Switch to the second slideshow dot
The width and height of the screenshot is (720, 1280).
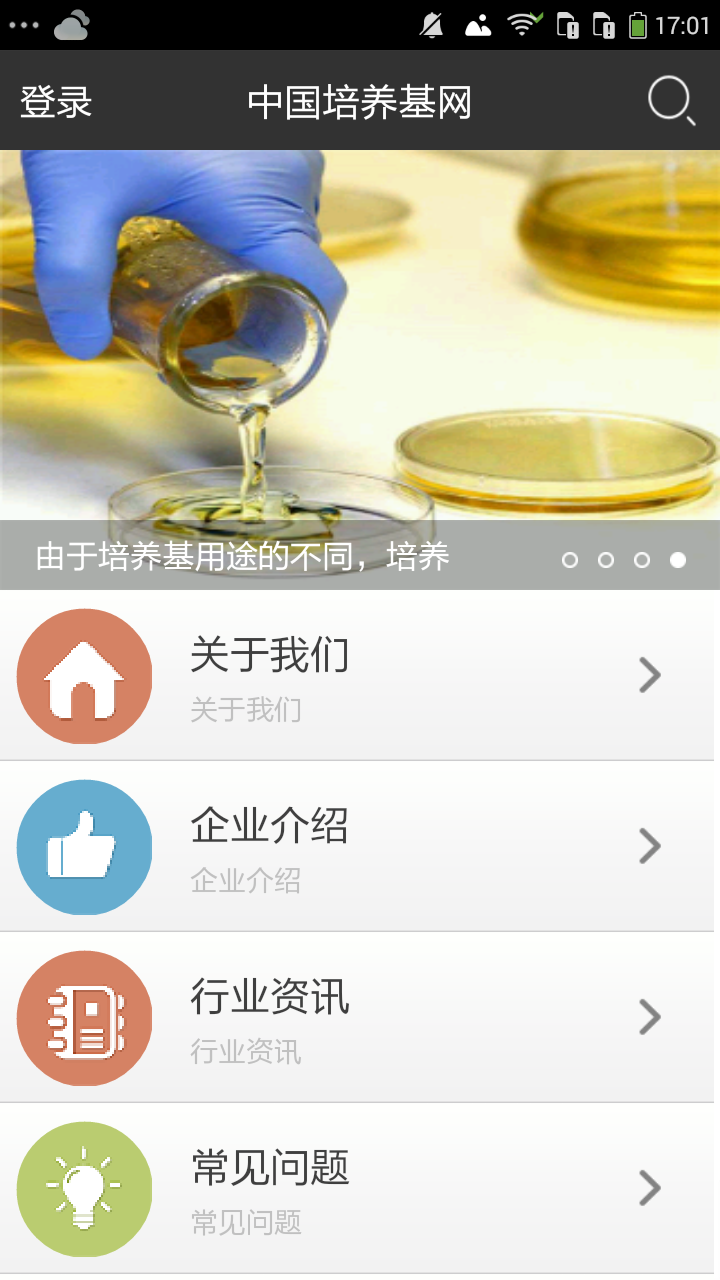pyautogui.click(x=606, y=561)
